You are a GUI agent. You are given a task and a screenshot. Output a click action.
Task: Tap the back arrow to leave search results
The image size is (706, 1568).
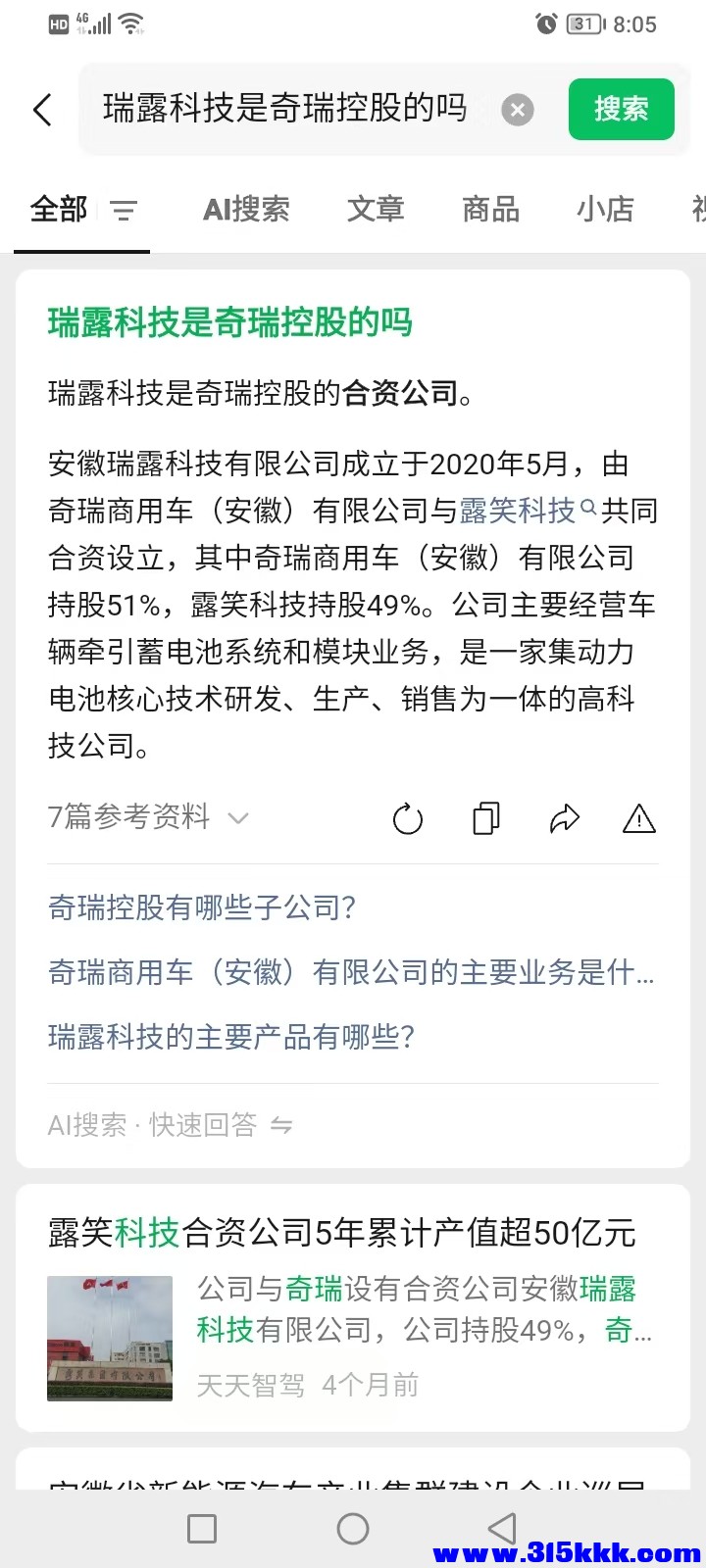pos(41,110)
